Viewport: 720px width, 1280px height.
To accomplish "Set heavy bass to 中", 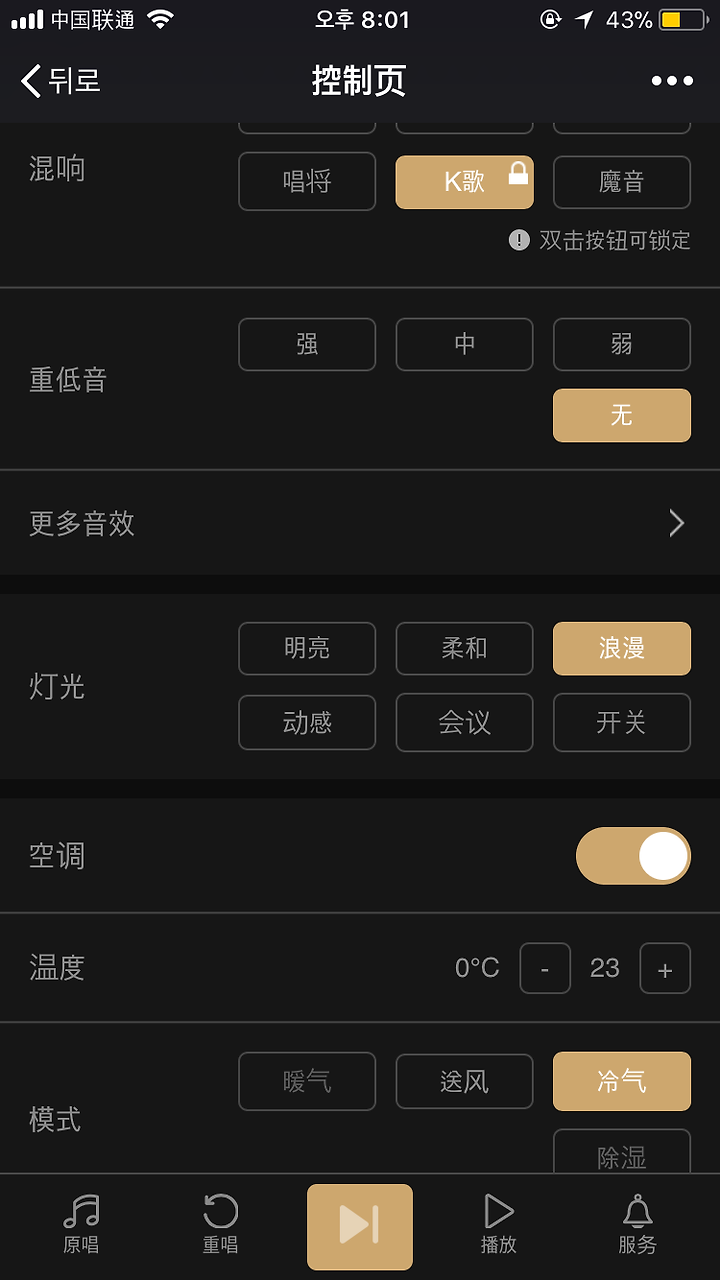I will (x=465, y=344).
